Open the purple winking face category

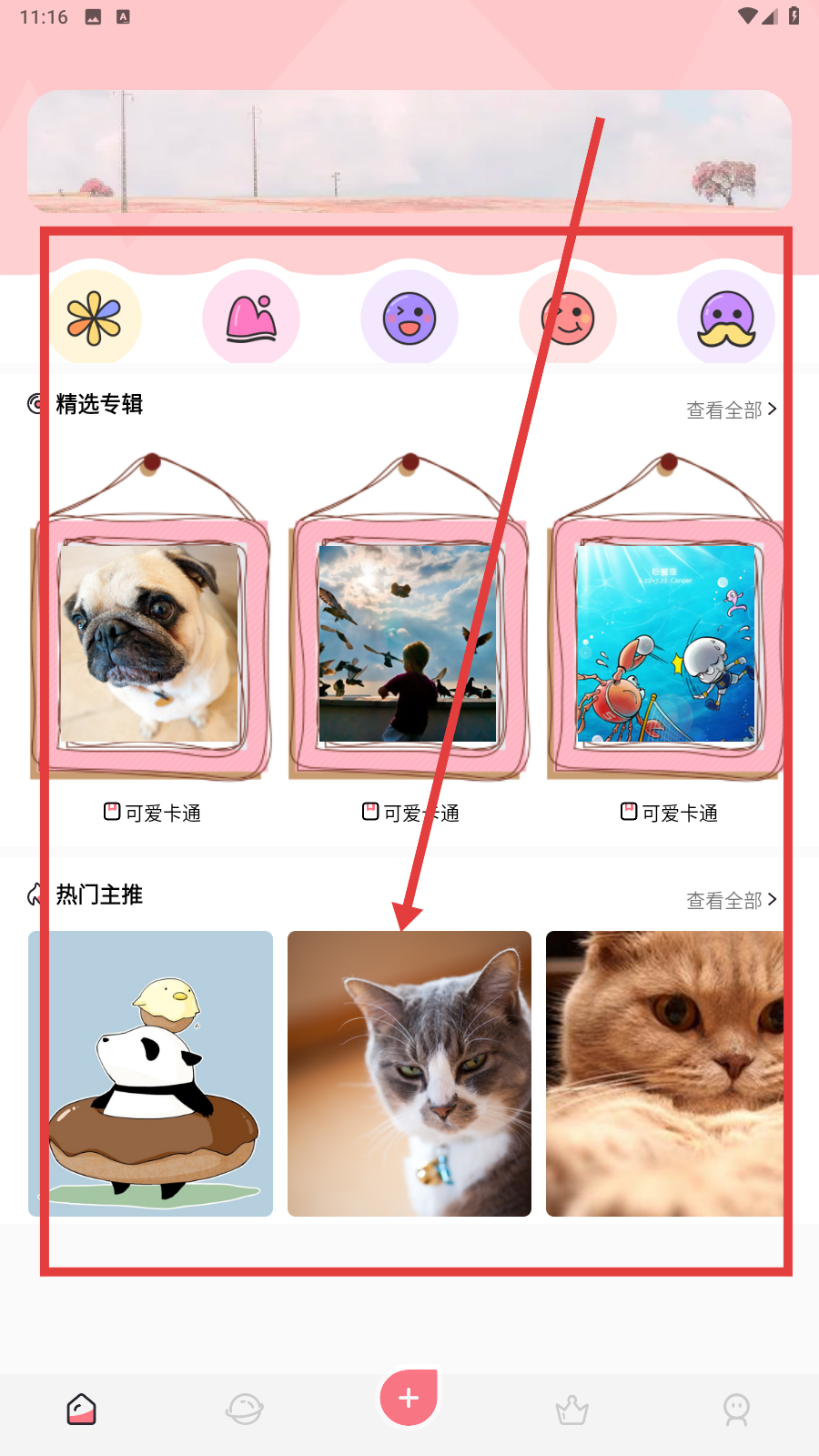click(409, 318)
